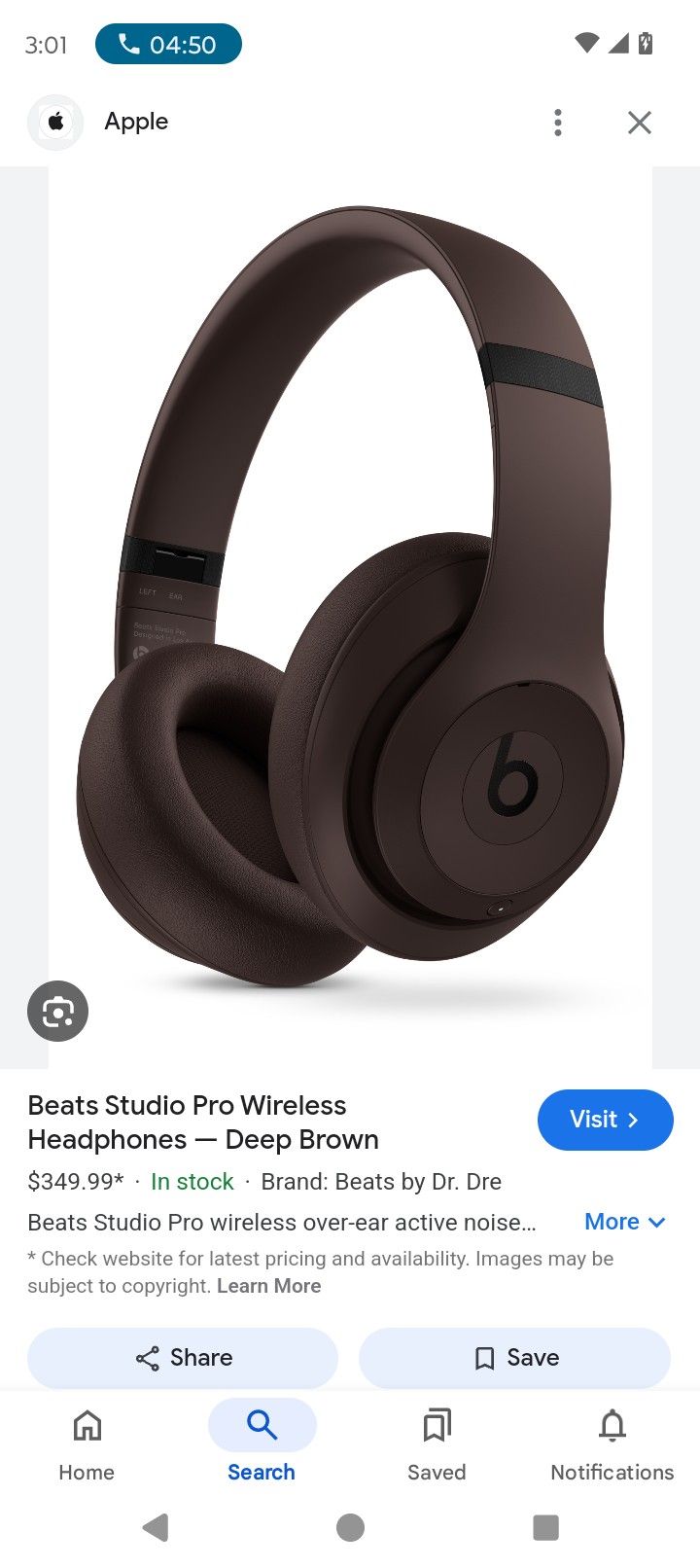Open the three-dot overflow menu

coord(557,123)
